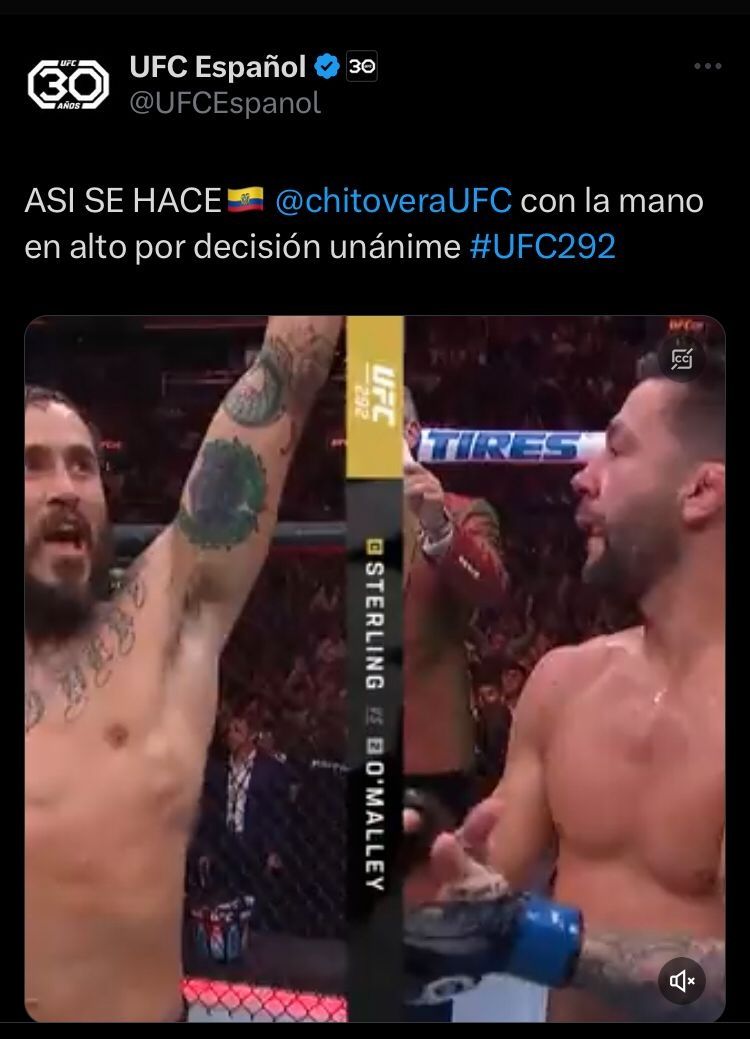Open the #UFC292 hashtag

coord(542,246)
